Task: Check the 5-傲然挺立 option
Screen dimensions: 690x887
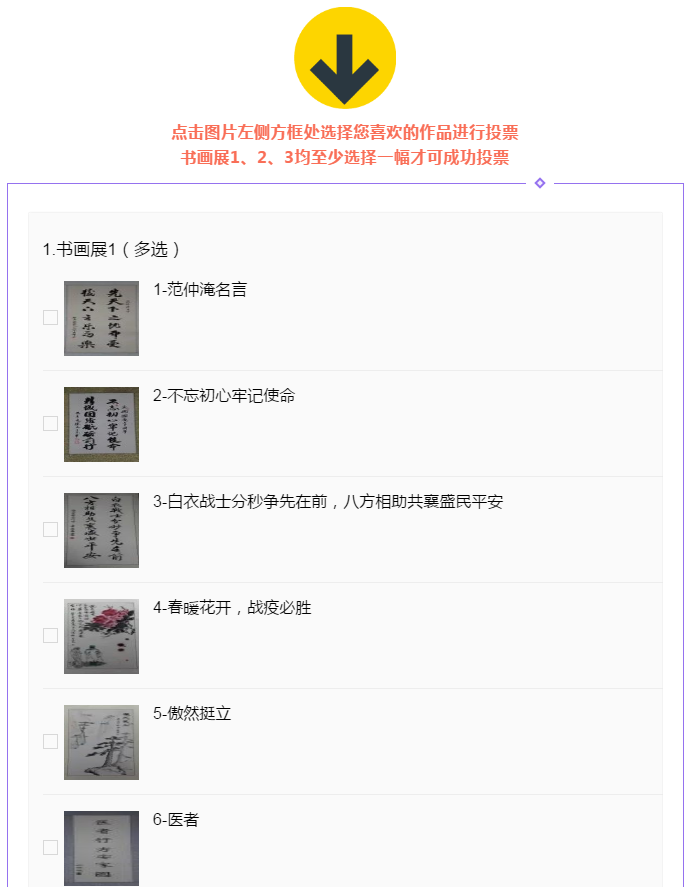Action: (50, 742)
